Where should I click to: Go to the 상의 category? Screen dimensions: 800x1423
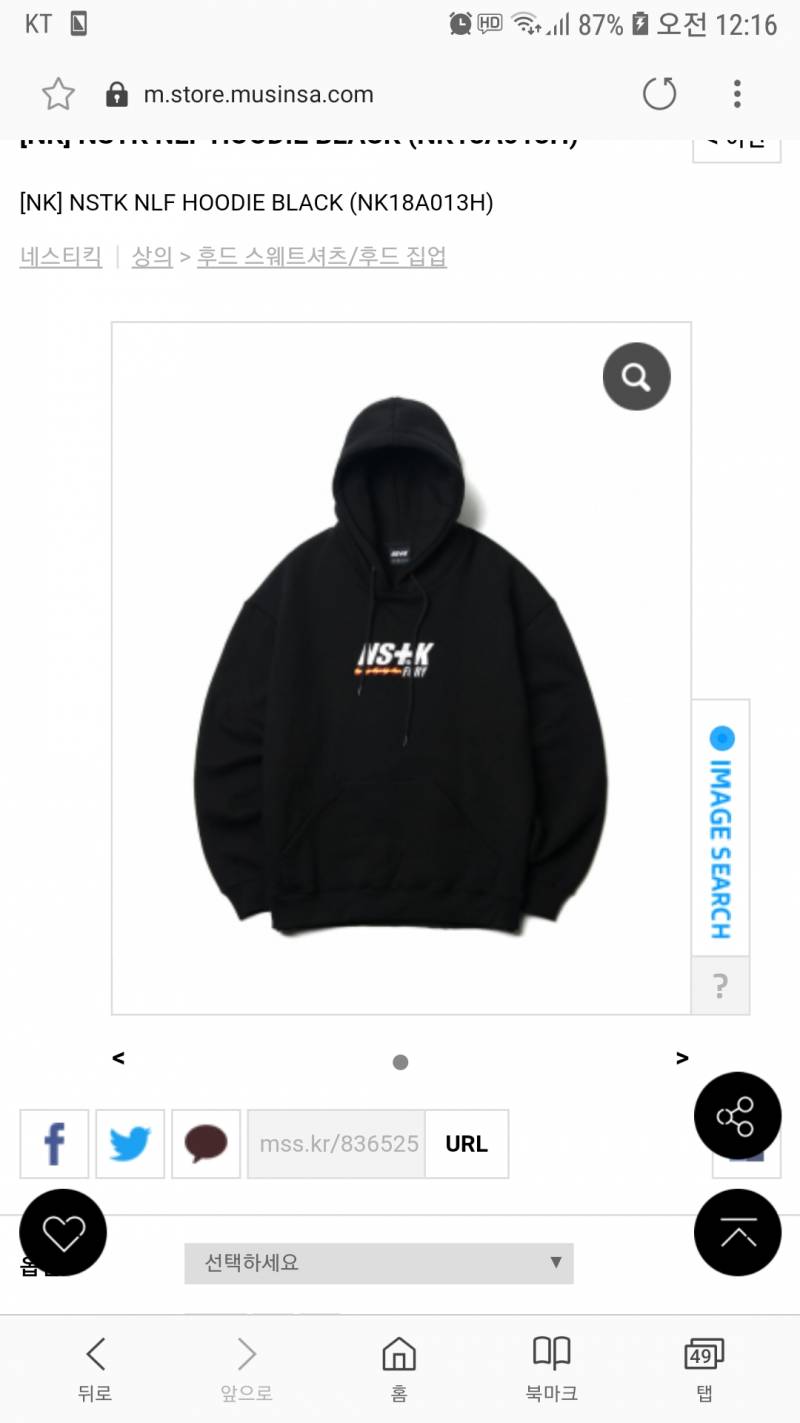point(152,256)
